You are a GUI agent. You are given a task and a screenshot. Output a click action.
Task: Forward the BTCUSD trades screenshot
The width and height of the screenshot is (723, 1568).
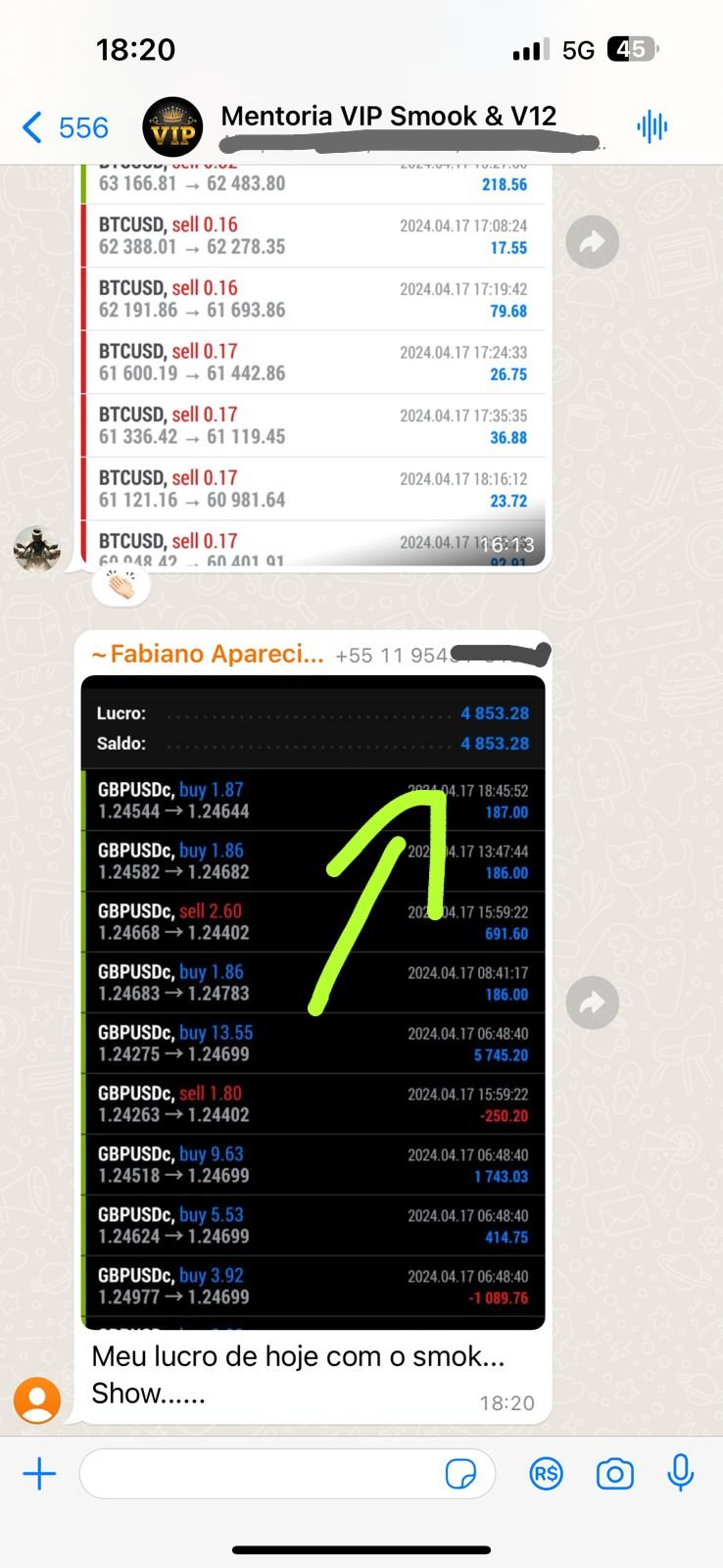[592, 242]
